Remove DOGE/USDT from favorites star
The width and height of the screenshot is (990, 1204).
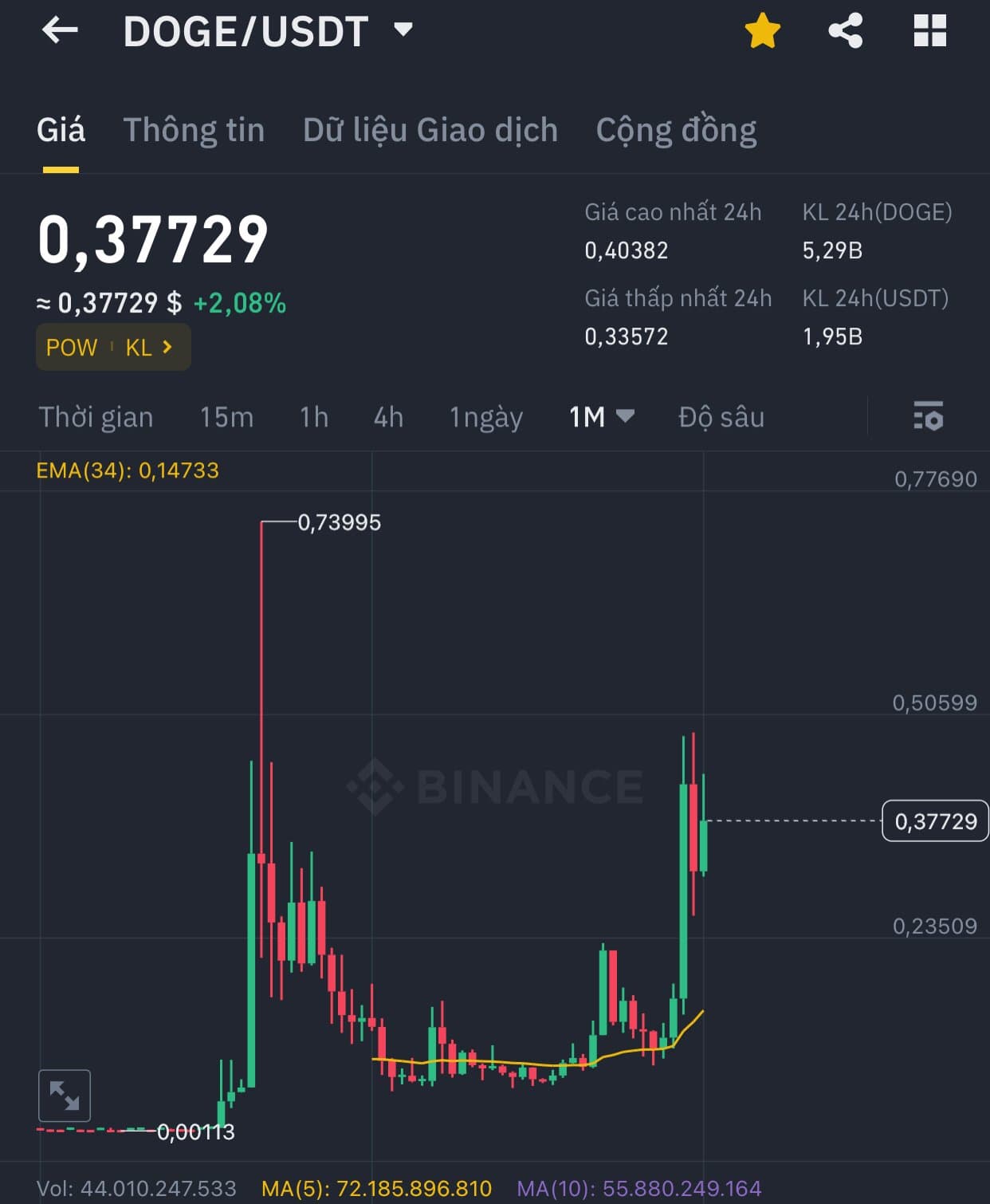pyautogui.click(x=762, y=31)
